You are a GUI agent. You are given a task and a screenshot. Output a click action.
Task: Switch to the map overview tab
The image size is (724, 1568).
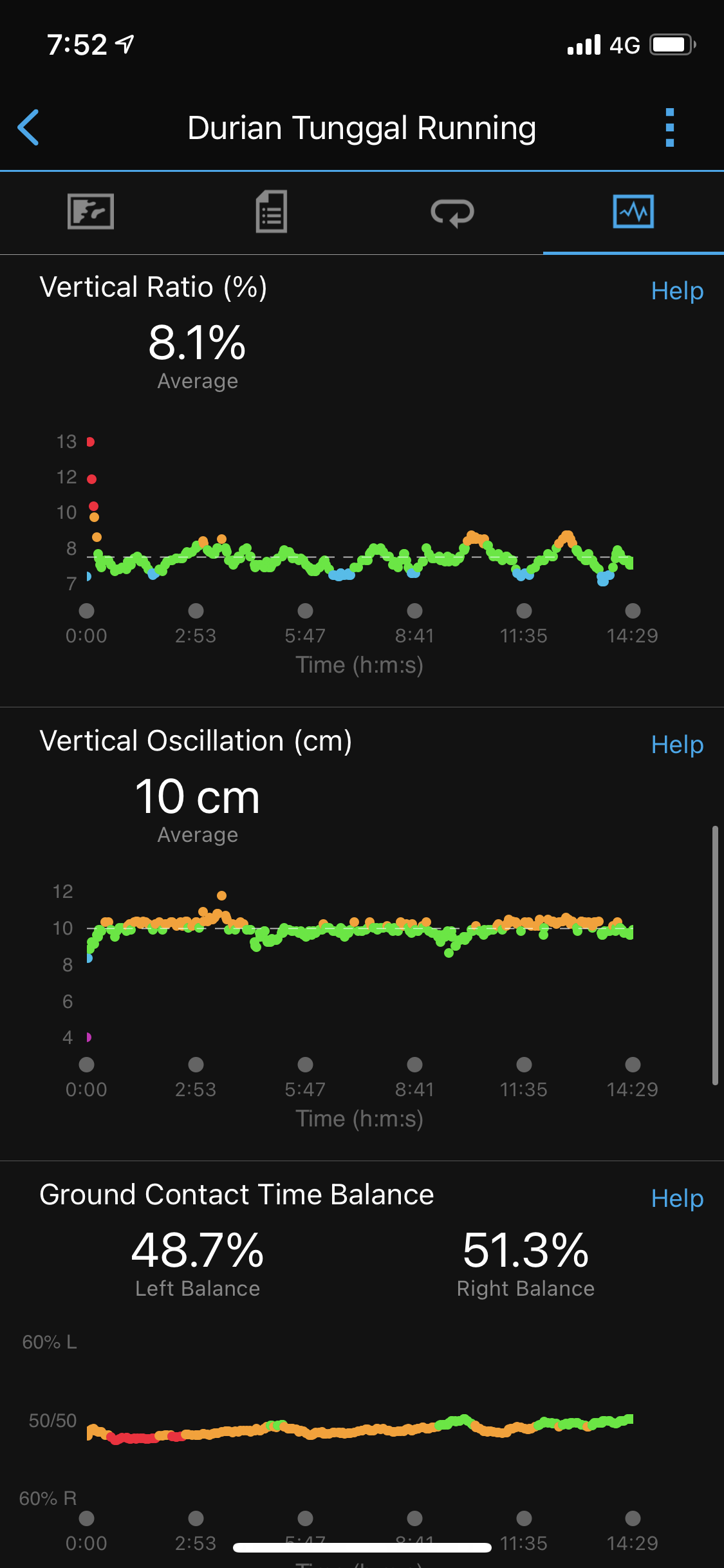pyautogui.click(x=91, y=212)
